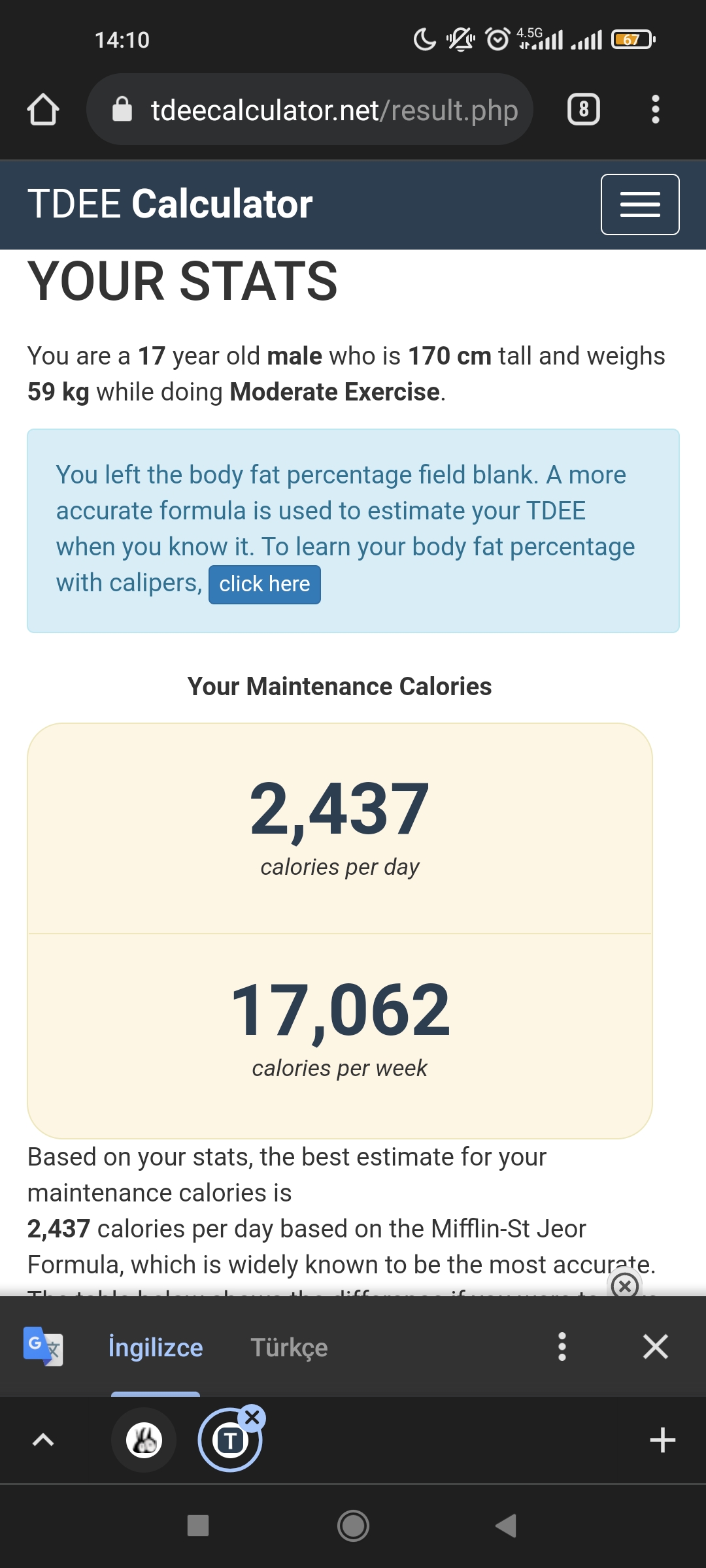
Task: Tap the 'click here' calipers button
Action: point(264,584)
